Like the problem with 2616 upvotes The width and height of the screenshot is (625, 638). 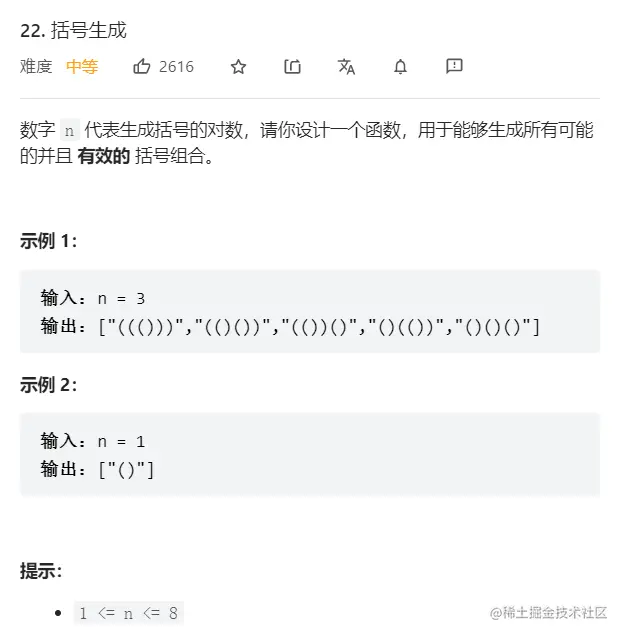[142, 67]
